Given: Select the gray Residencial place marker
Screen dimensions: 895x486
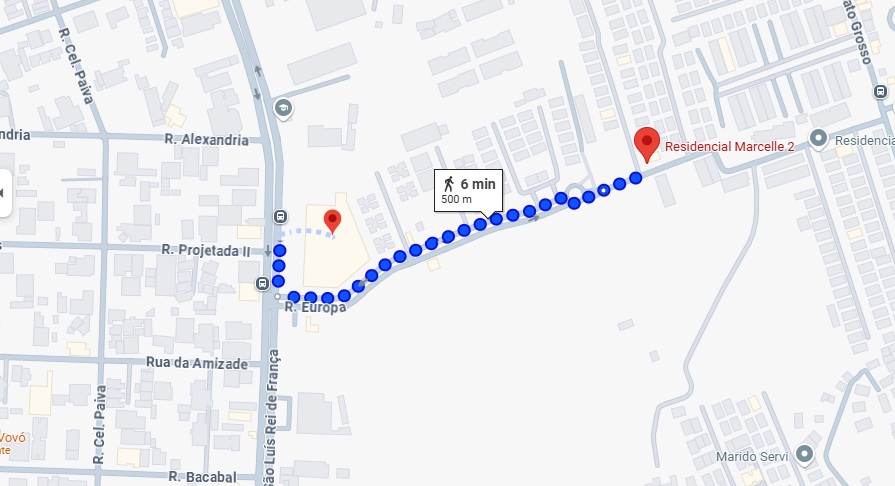Looking at the screenshot, I should pos(818,139).
